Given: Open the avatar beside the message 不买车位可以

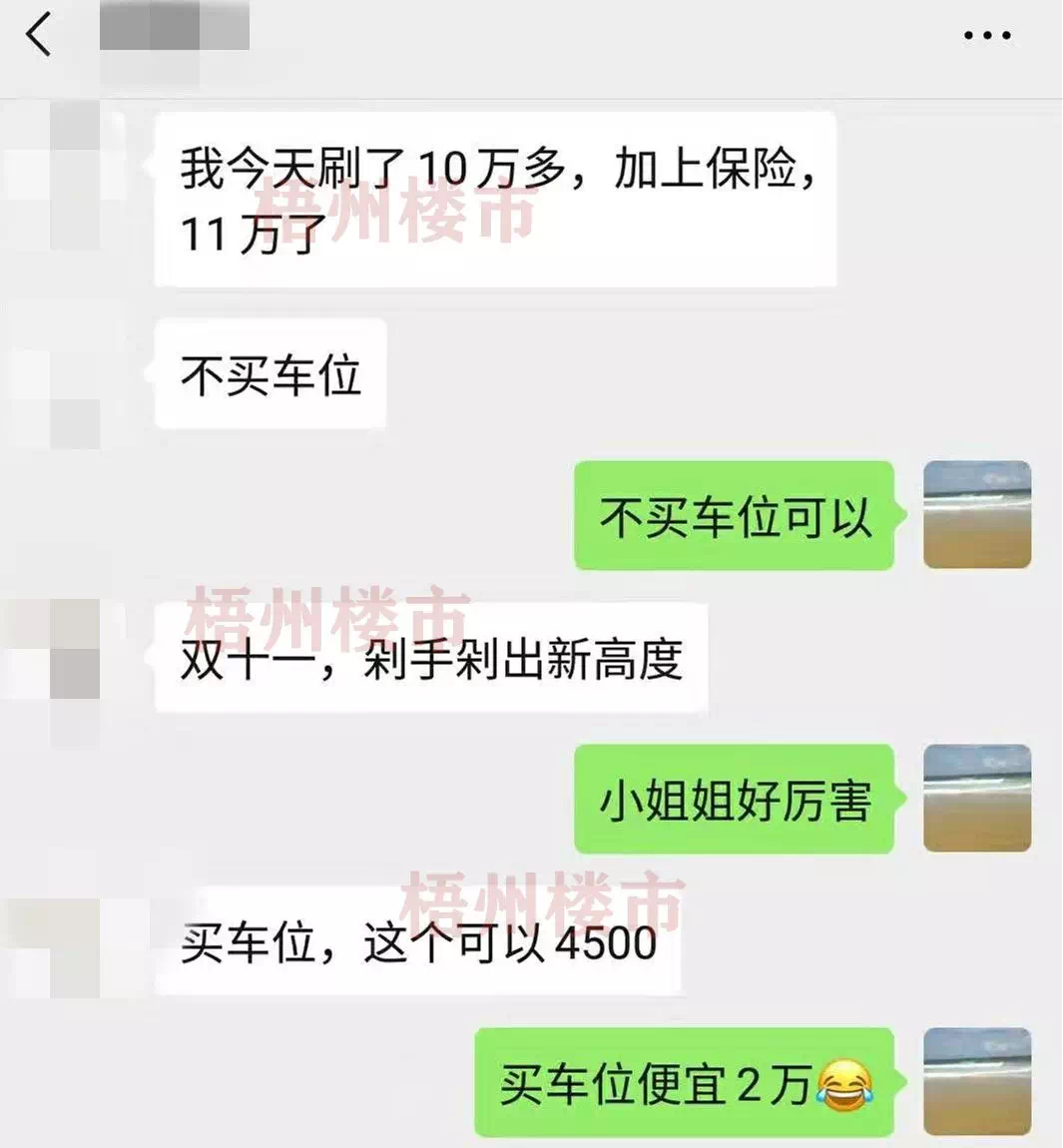Looking at the screenshot, I should (x=976, y=515).
